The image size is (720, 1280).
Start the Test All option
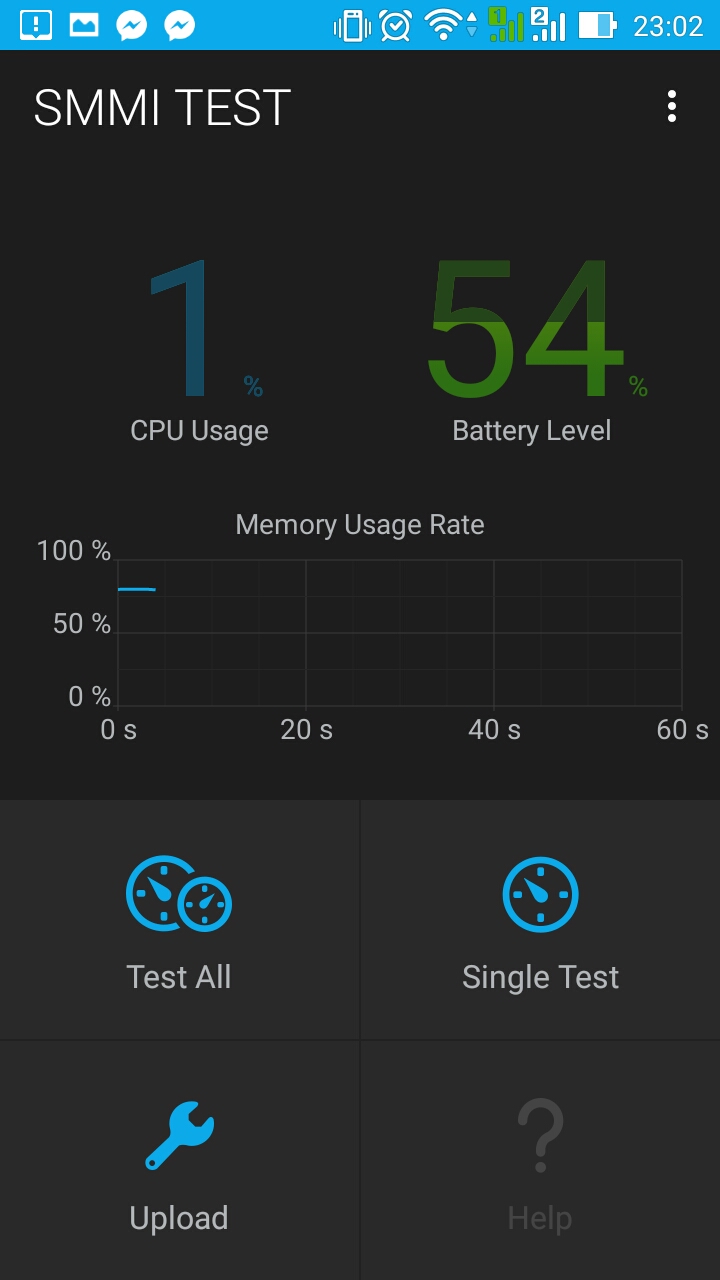[x=179, y=920]
